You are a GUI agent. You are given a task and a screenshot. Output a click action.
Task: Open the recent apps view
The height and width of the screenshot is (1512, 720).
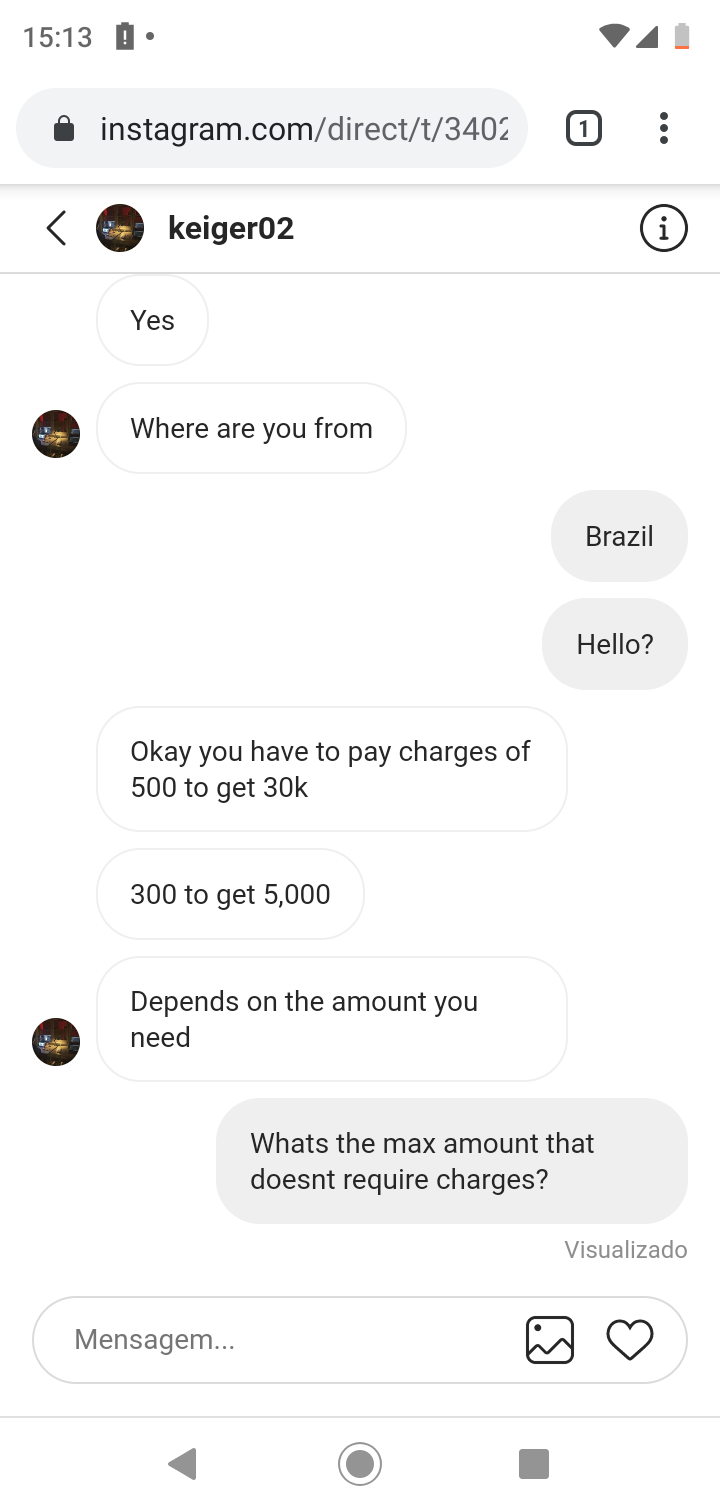[x=534, y=1464]
